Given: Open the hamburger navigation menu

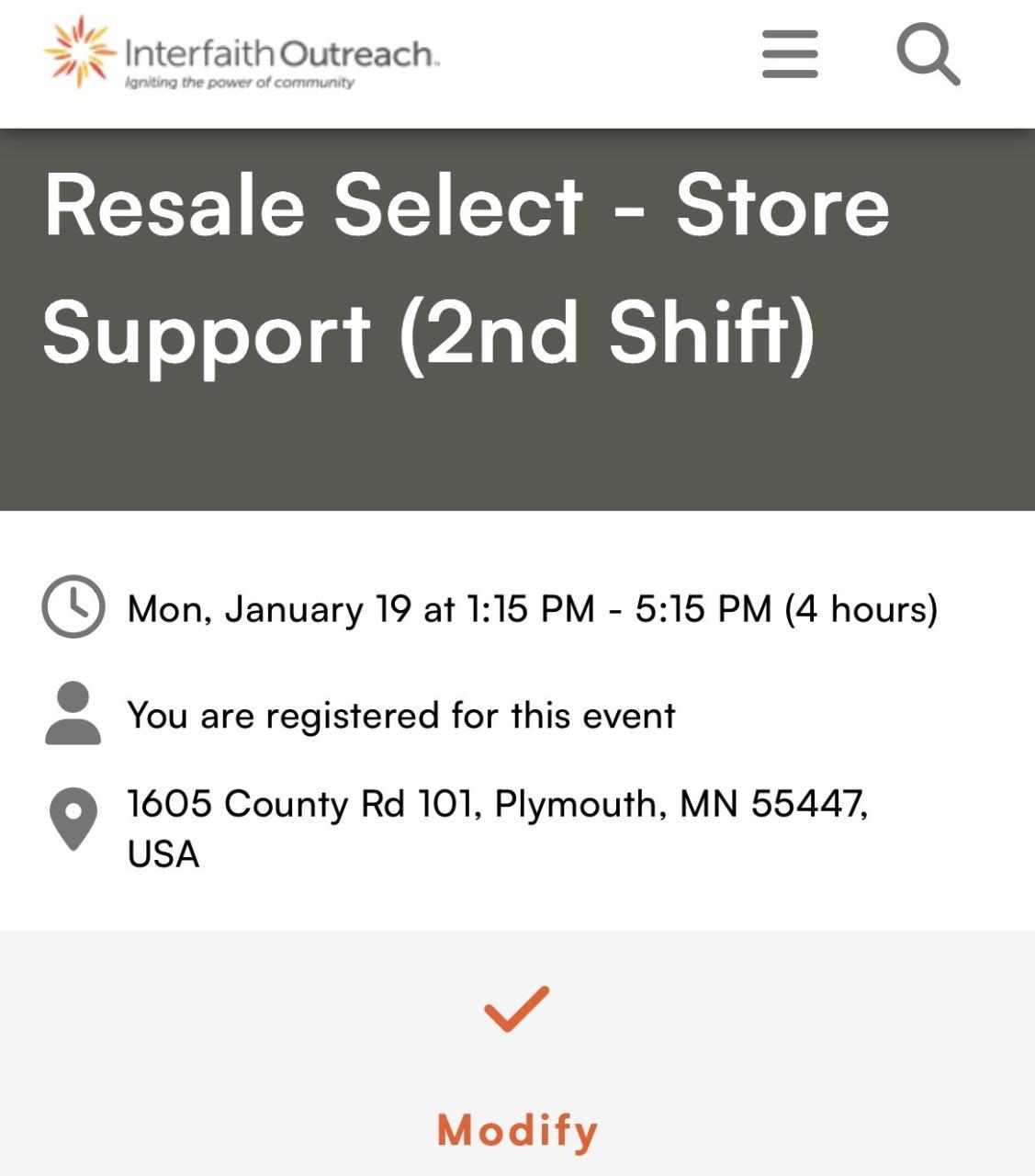Looking at the screenshot, I should pyautogui.click(x=790, y=54).
